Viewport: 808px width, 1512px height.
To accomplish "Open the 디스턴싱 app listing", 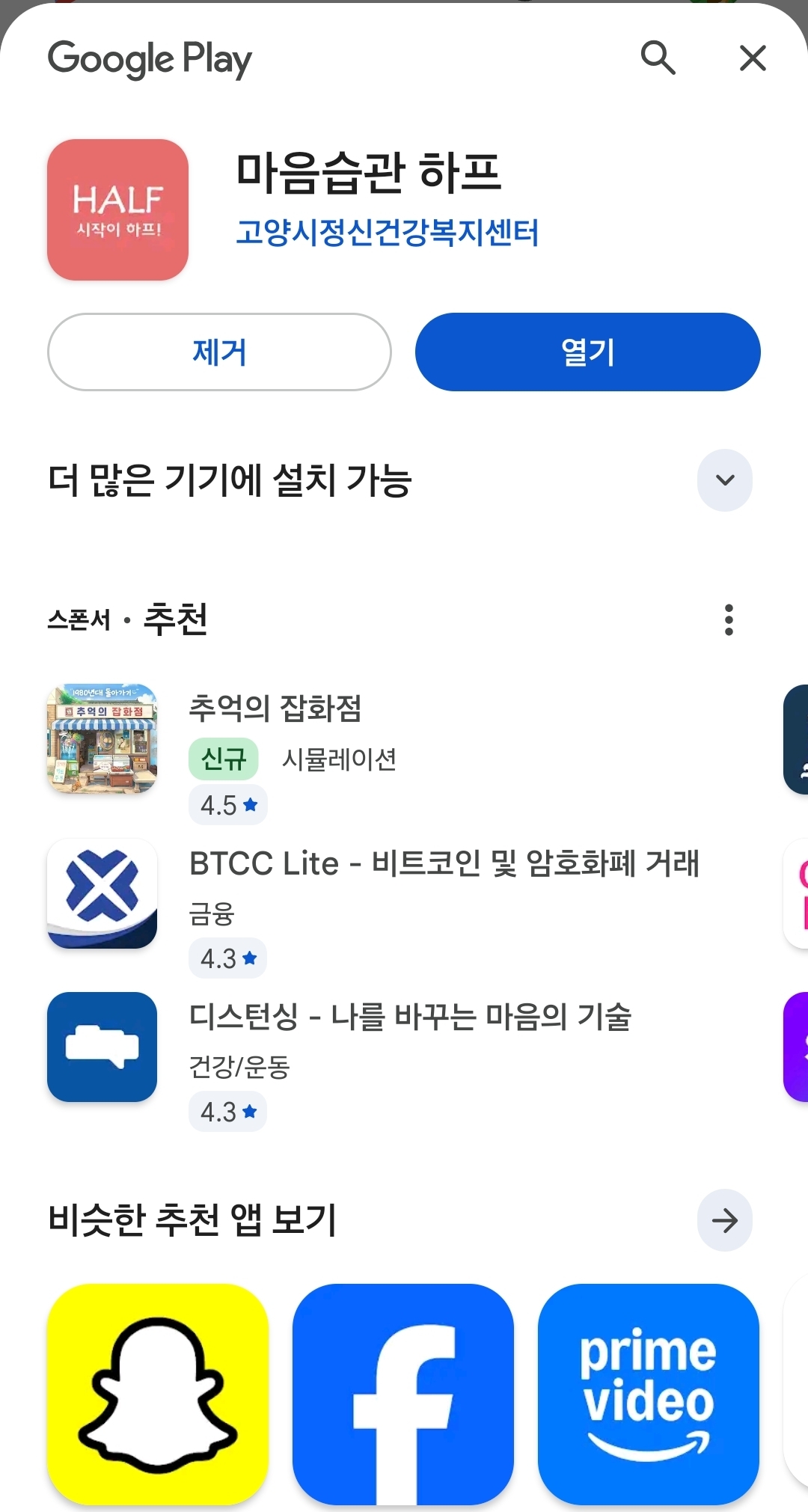I will pos(410,1017).
